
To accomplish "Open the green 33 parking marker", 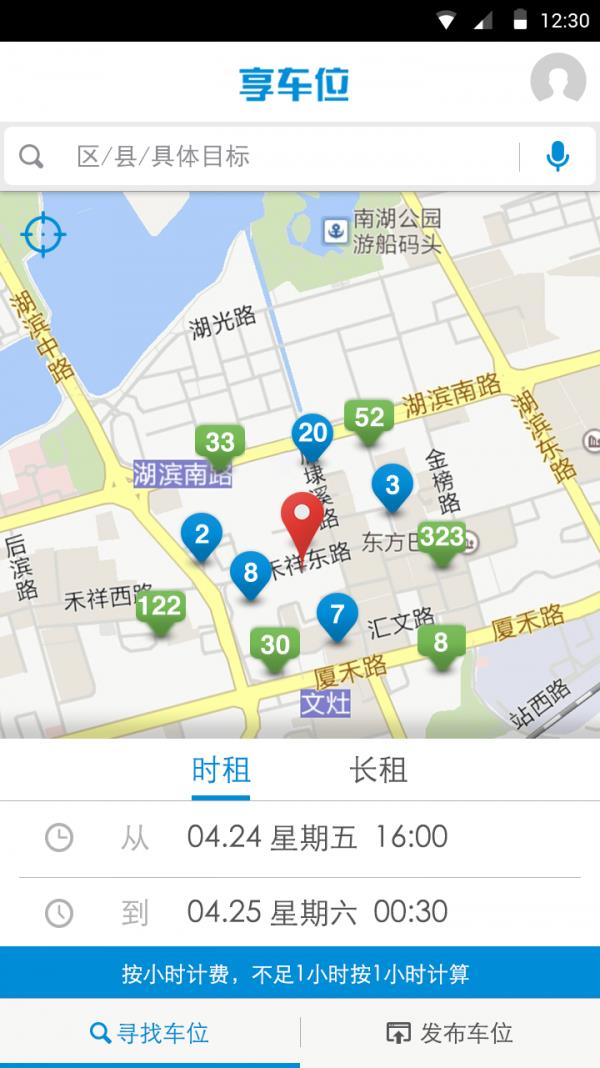I will click(x=220, y=448).
